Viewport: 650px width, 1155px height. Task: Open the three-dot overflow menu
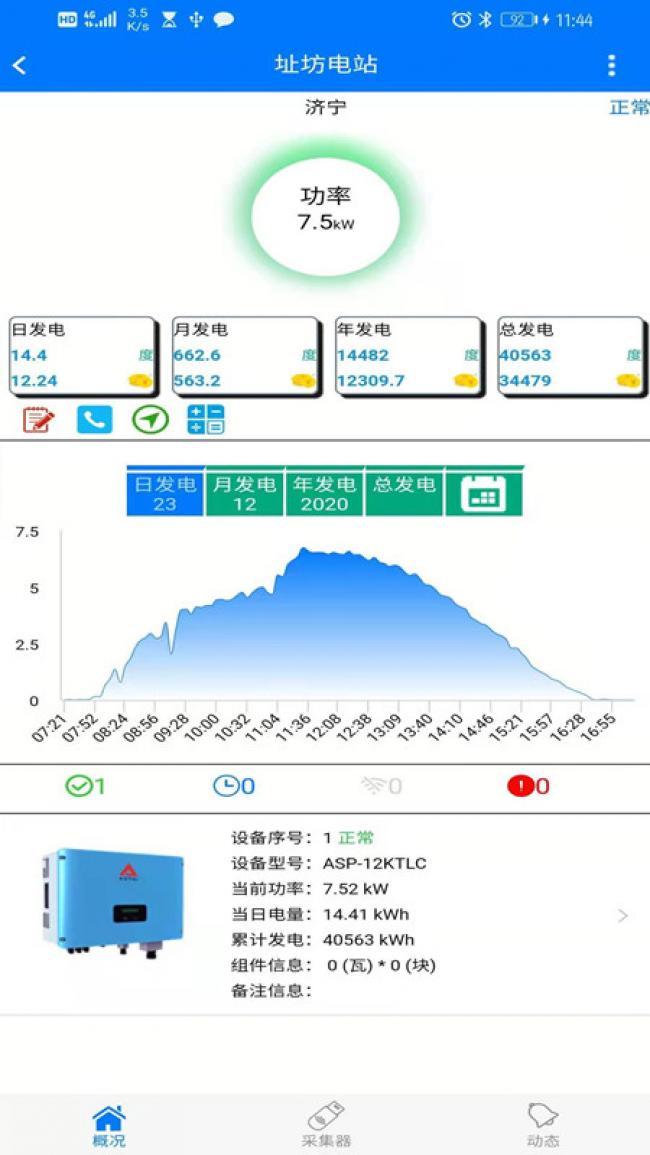611,66
